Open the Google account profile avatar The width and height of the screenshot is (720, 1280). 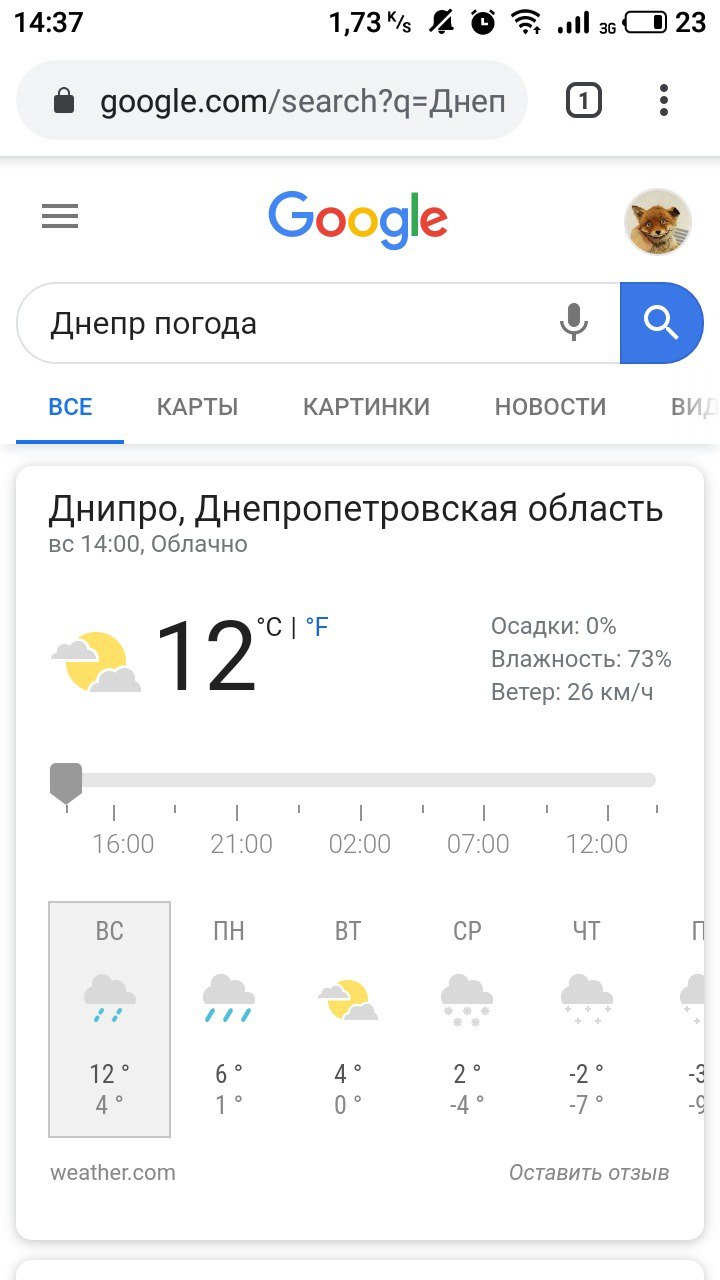[659, 222]
